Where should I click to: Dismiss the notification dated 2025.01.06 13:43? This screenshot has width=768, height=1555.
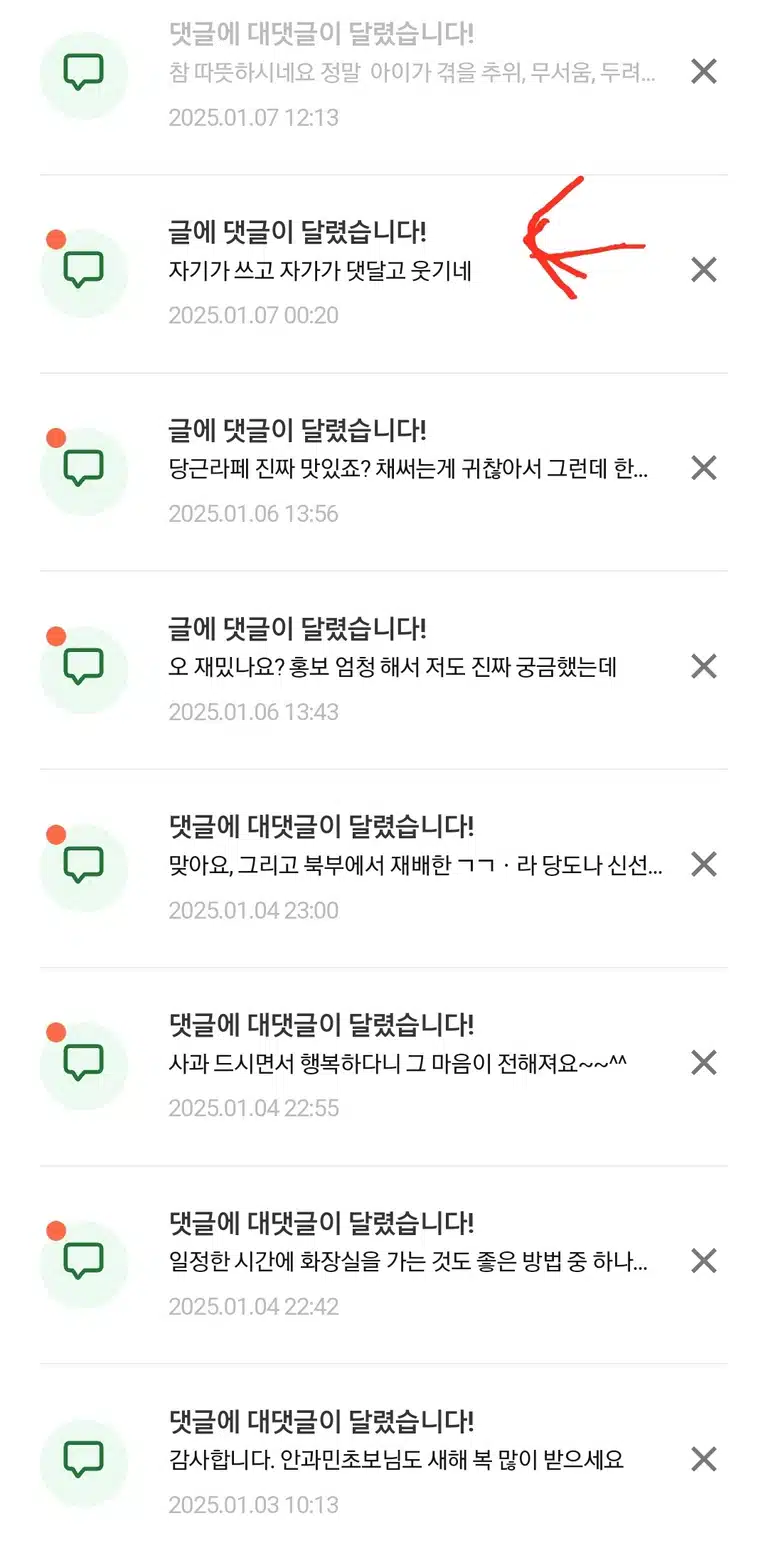pyautogui.click(x=704, y=666)
